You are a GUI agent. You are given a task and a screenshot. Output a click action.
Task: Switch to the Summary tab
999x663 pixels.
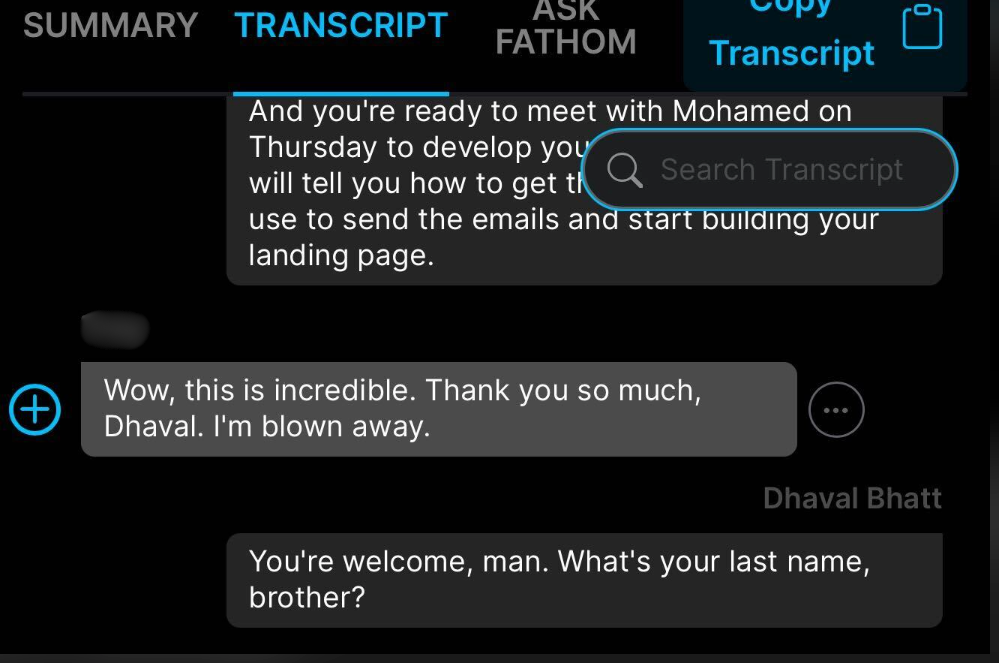pos(110,26)
